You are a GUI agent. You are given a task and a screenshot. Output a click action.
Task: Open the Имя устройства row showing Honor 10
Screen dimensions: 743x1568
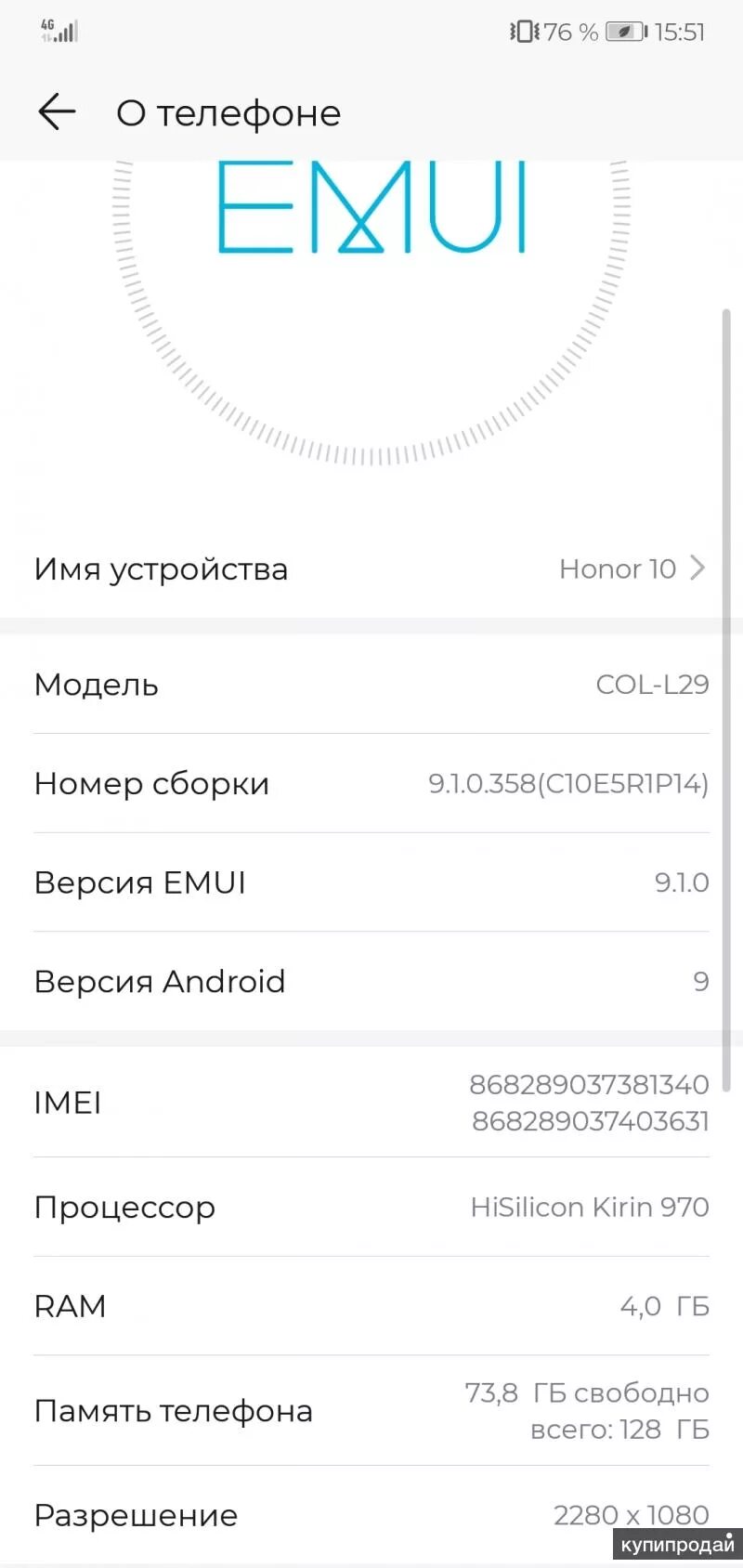click(x=371, y=568)
